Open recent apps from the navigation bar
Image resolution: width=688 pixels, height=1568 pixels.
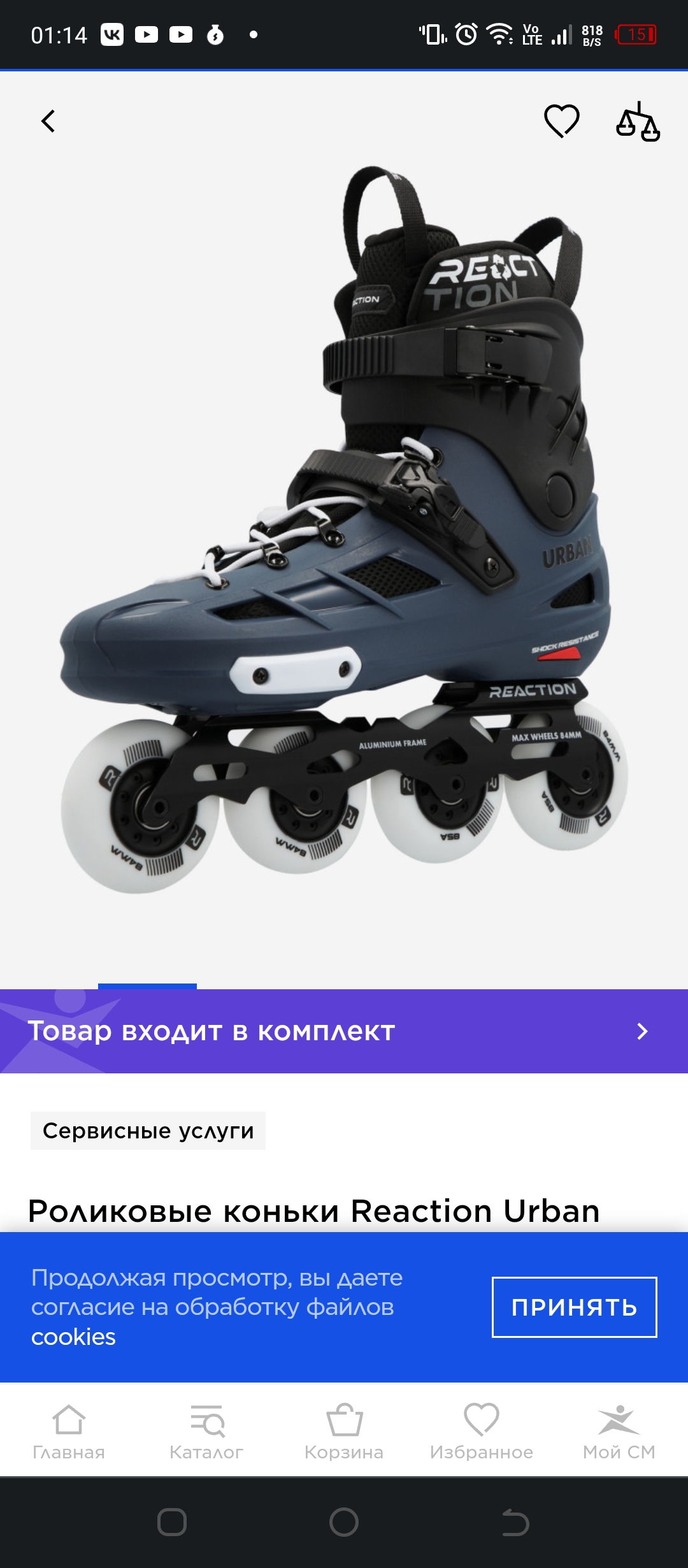tap(172, 1522)
